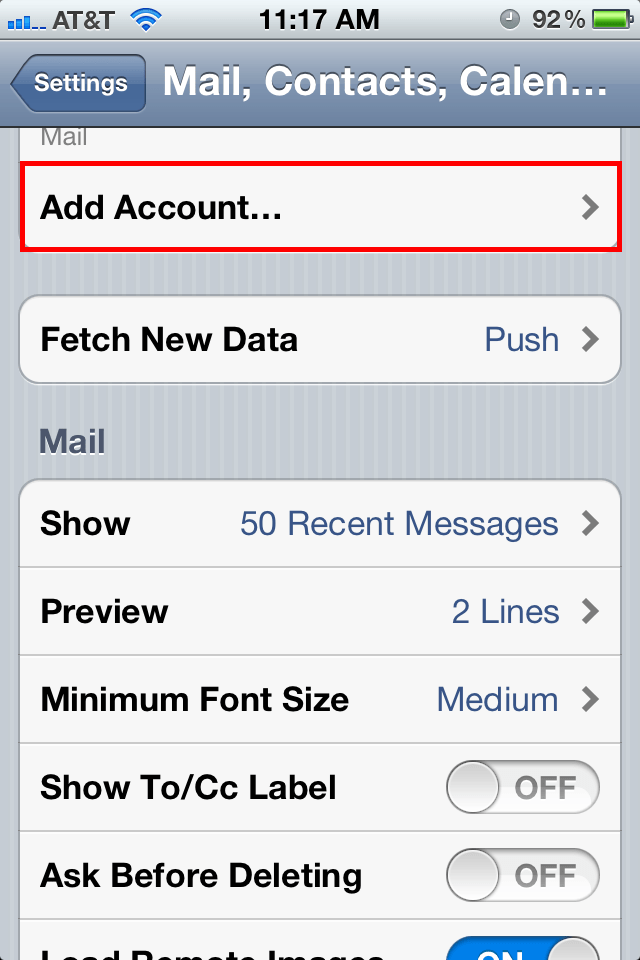Enable Ask Before Deleting switch
The height and width of the screenshot is (960, 640).
pos(522,876)
